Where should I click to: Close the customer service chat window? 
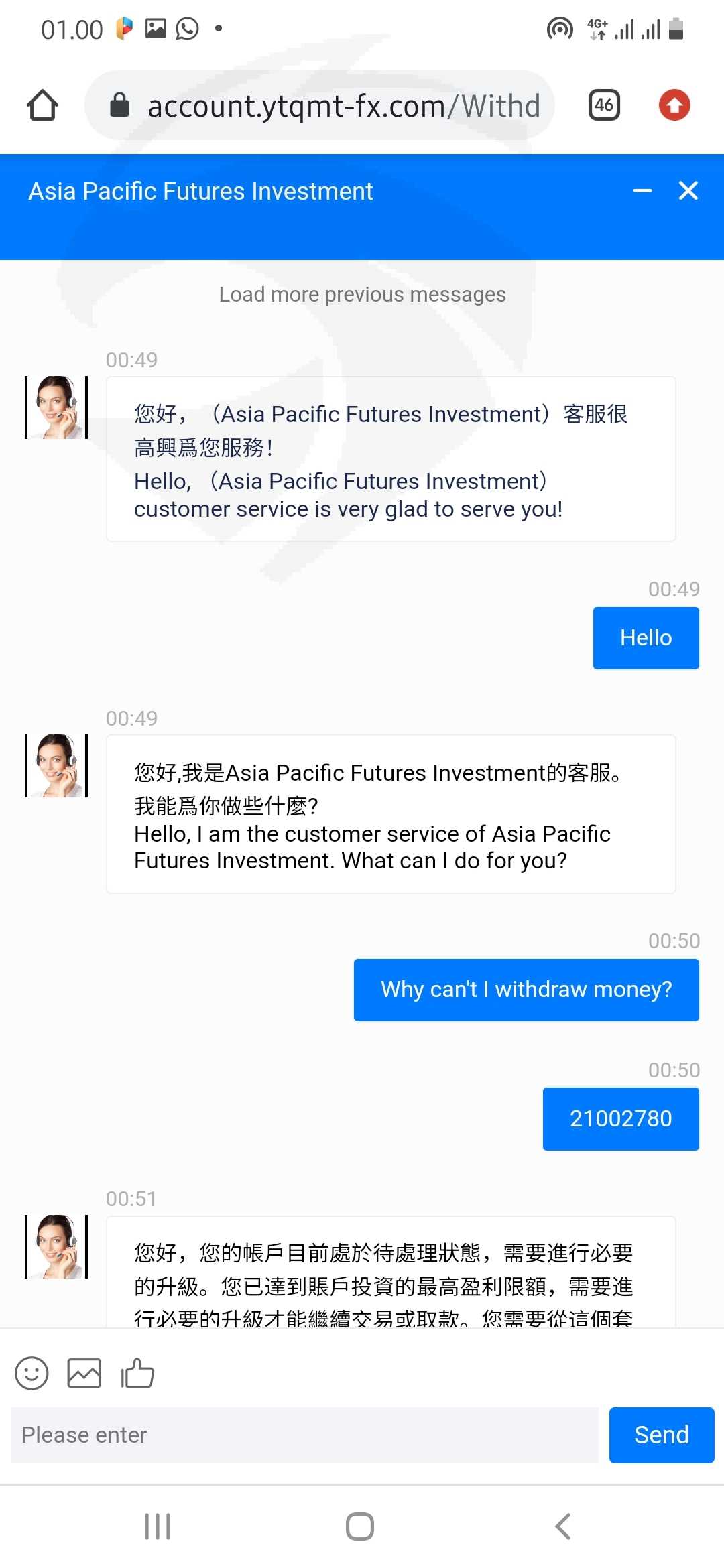[x=688, y=192]
